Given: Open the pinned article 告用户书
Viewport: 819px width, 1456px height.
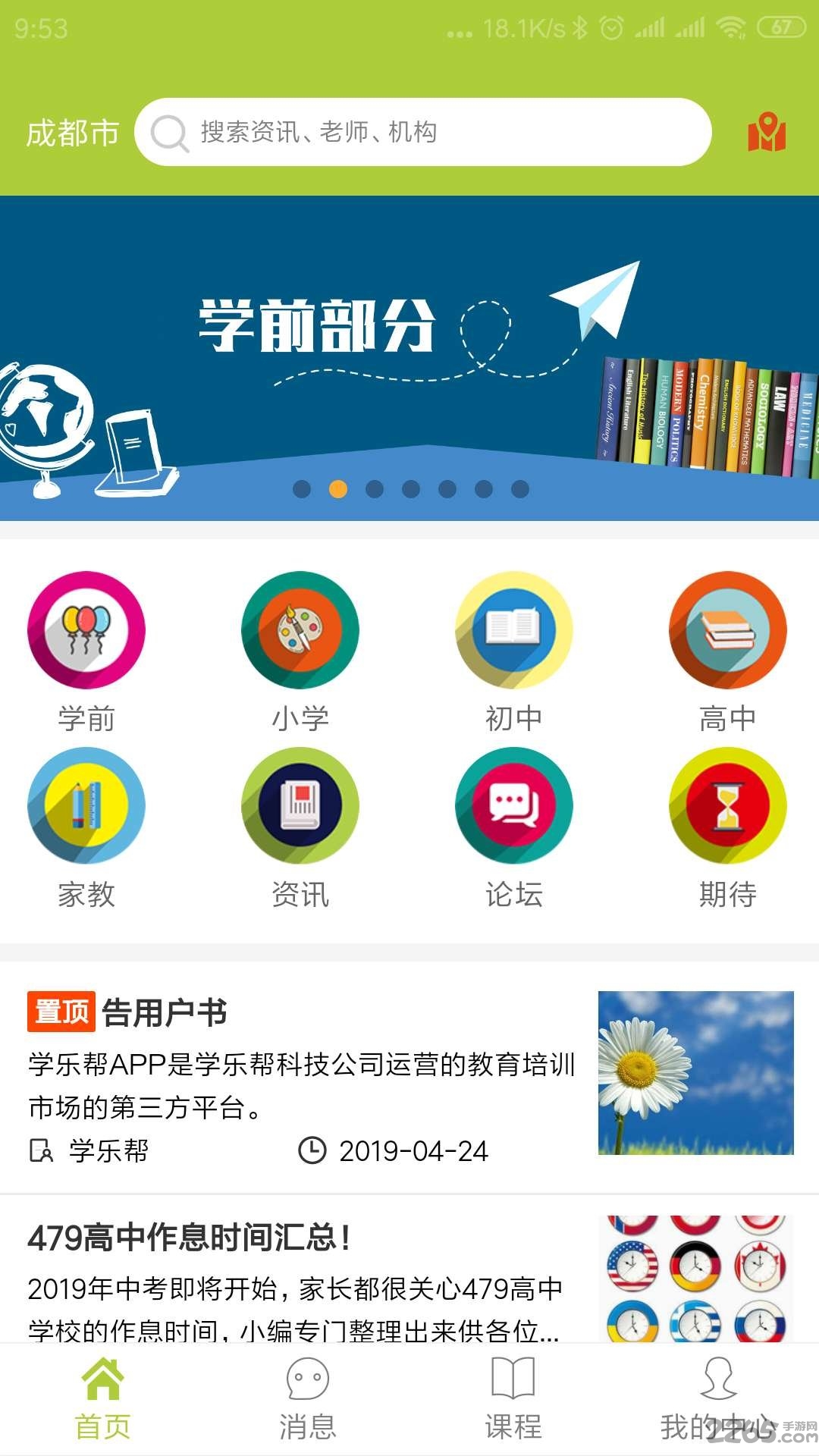Looking at the screenshot, I should point(303,1077).
